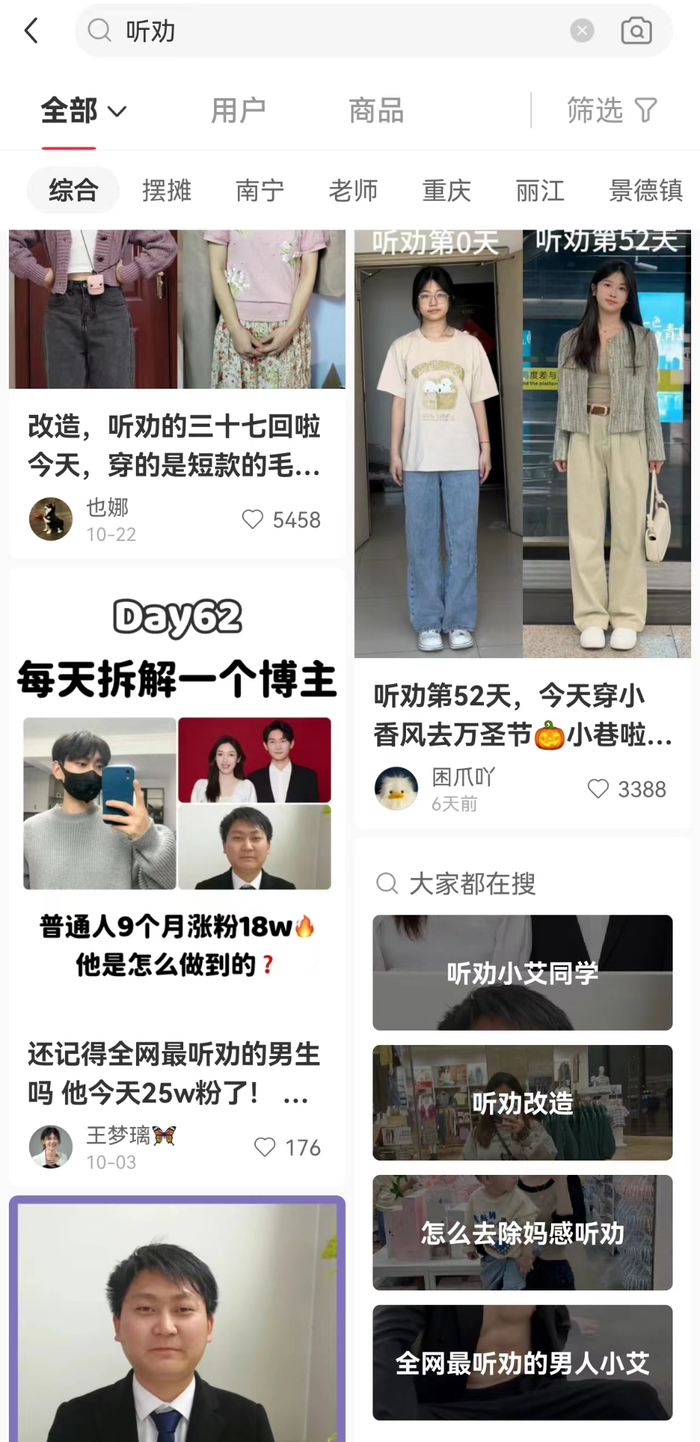Switch to the 商品 tab

(376, 111)
